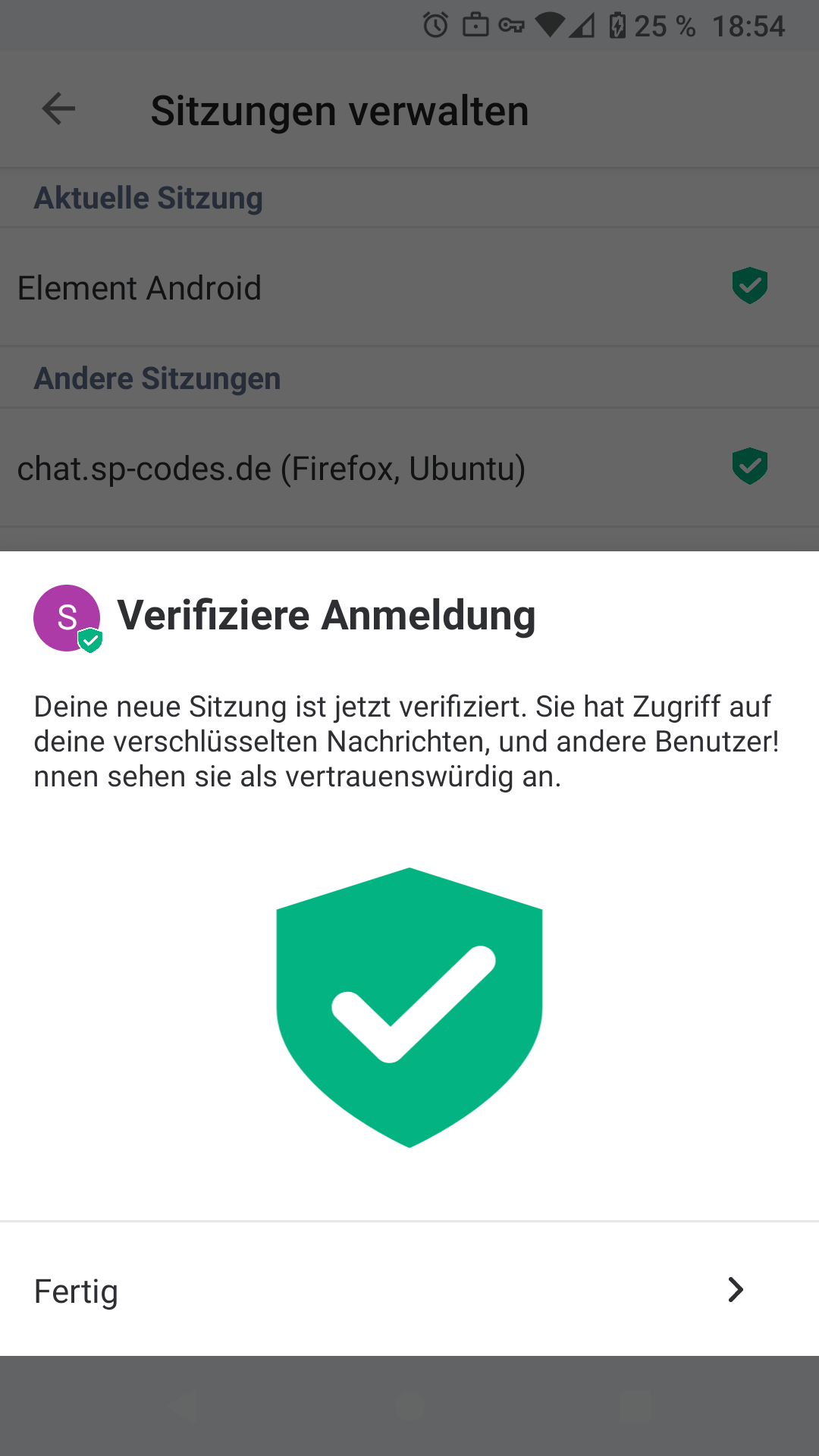Tap Fertig to finish verification
This screenshot has width=819, height=1456.
click(x=409, y=1289)
